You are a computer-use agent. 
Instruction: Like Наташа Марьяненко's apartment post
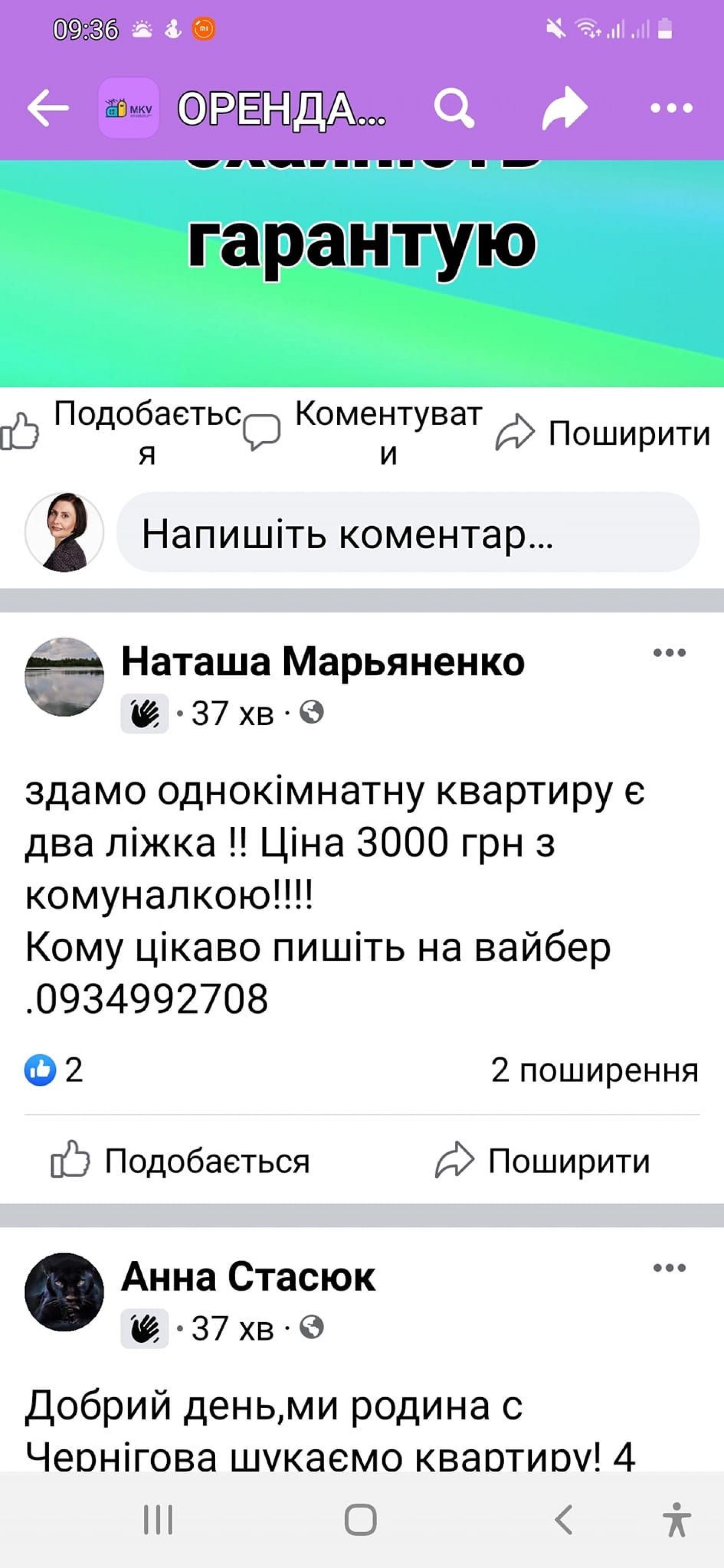pos(181,1160)
